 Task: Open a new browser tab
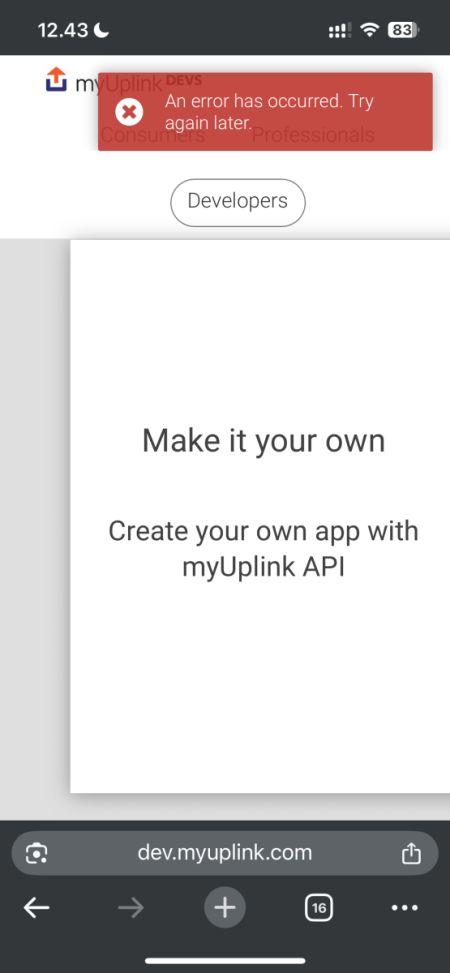(x=225, y=908)
